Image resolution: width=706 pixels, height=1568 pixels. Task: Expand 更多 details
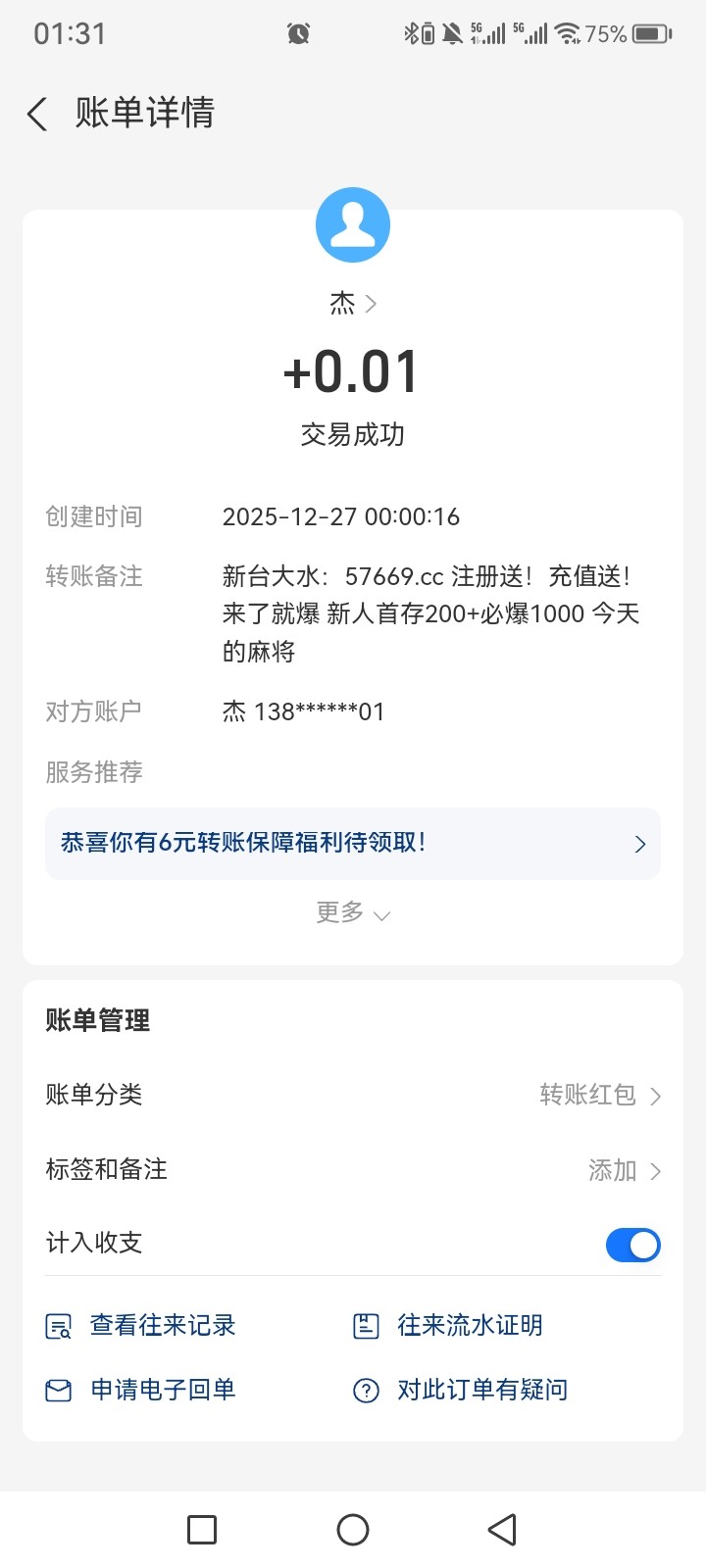click(x=353, y=913)
